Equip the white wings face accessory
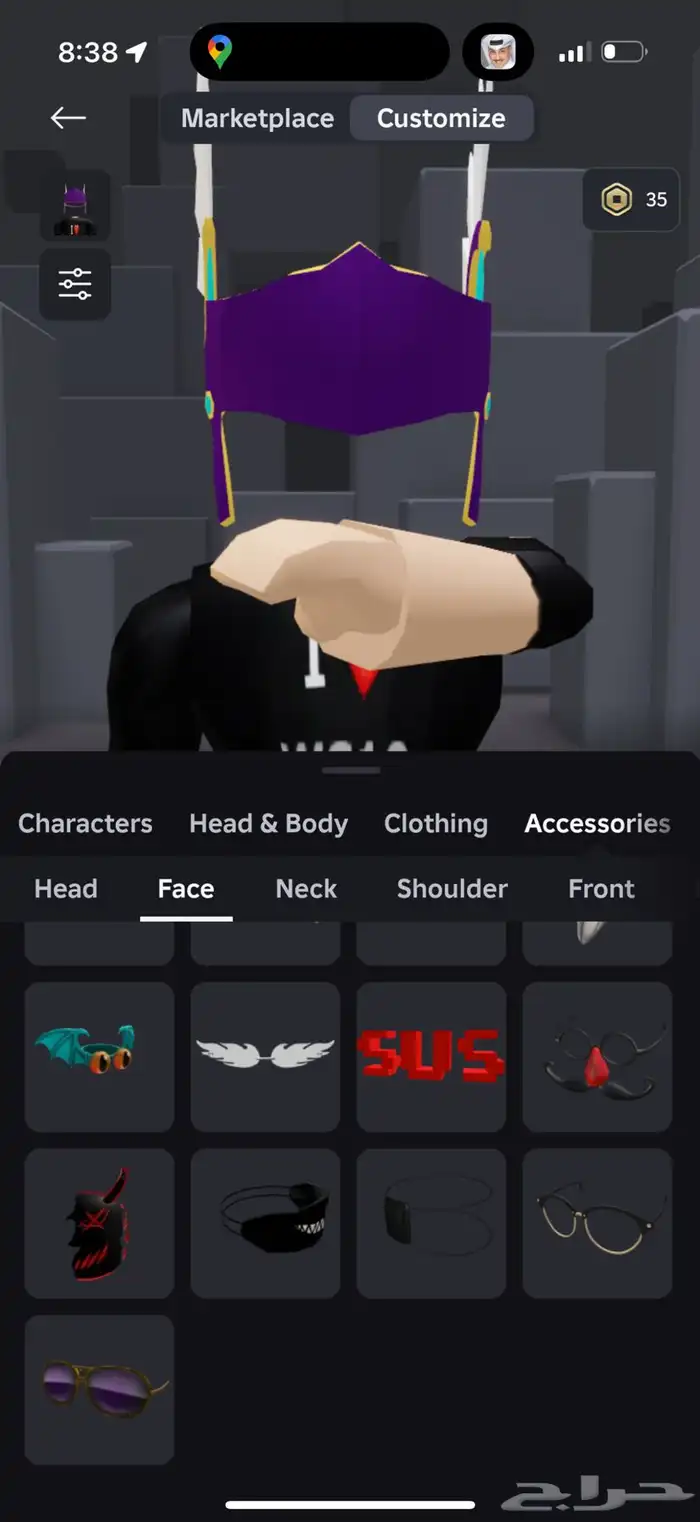This screenshot has height=1522, width=700. 265,1056
